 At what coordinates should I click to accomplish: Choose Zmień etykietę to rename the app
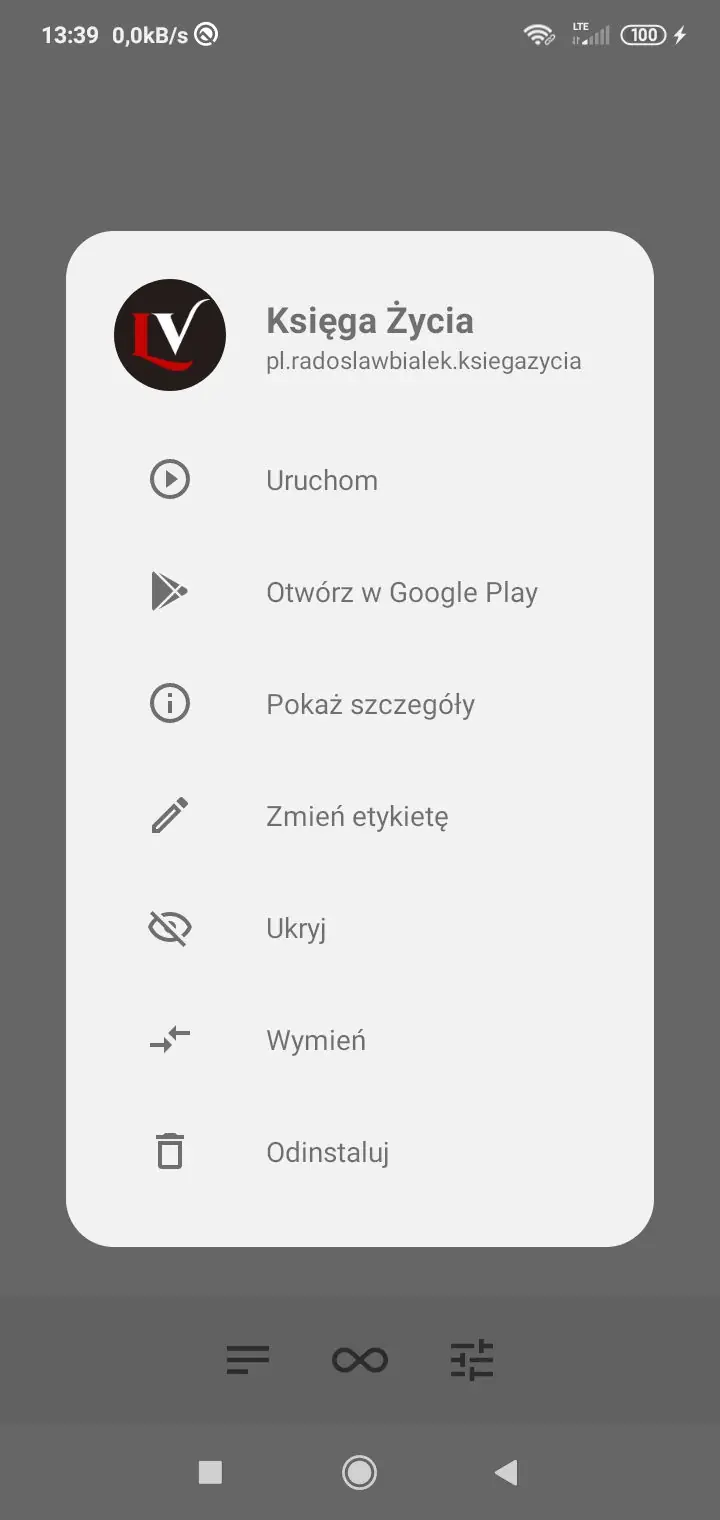click(x=358, y=815)
